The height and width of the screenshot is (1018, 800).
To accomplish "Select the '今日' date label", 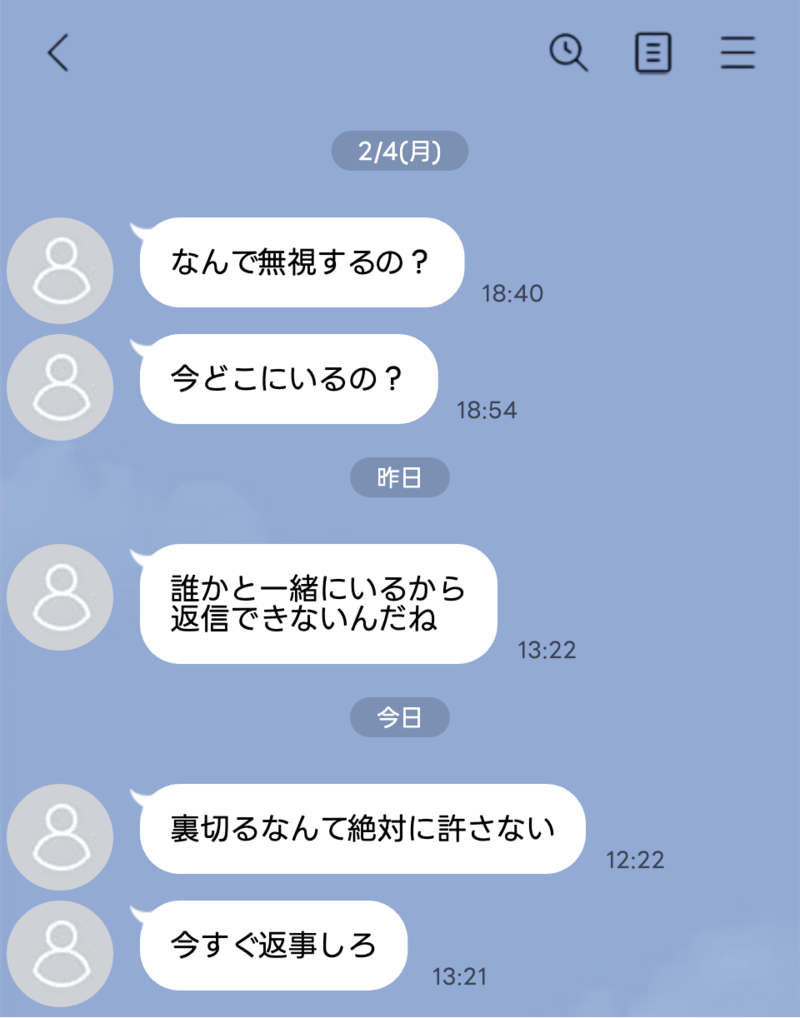I will click(x=400, y=717).
